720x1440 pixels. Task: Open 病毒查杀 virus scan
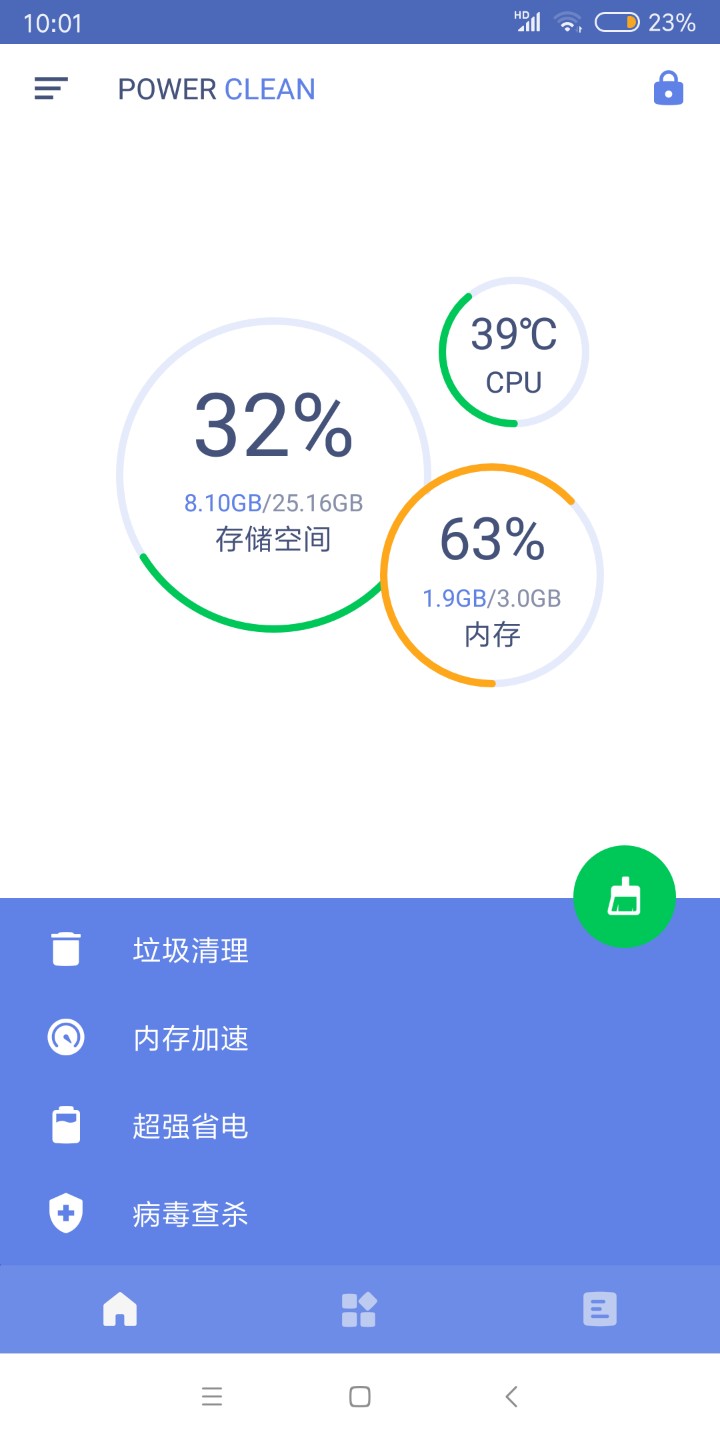[190, 1215]
